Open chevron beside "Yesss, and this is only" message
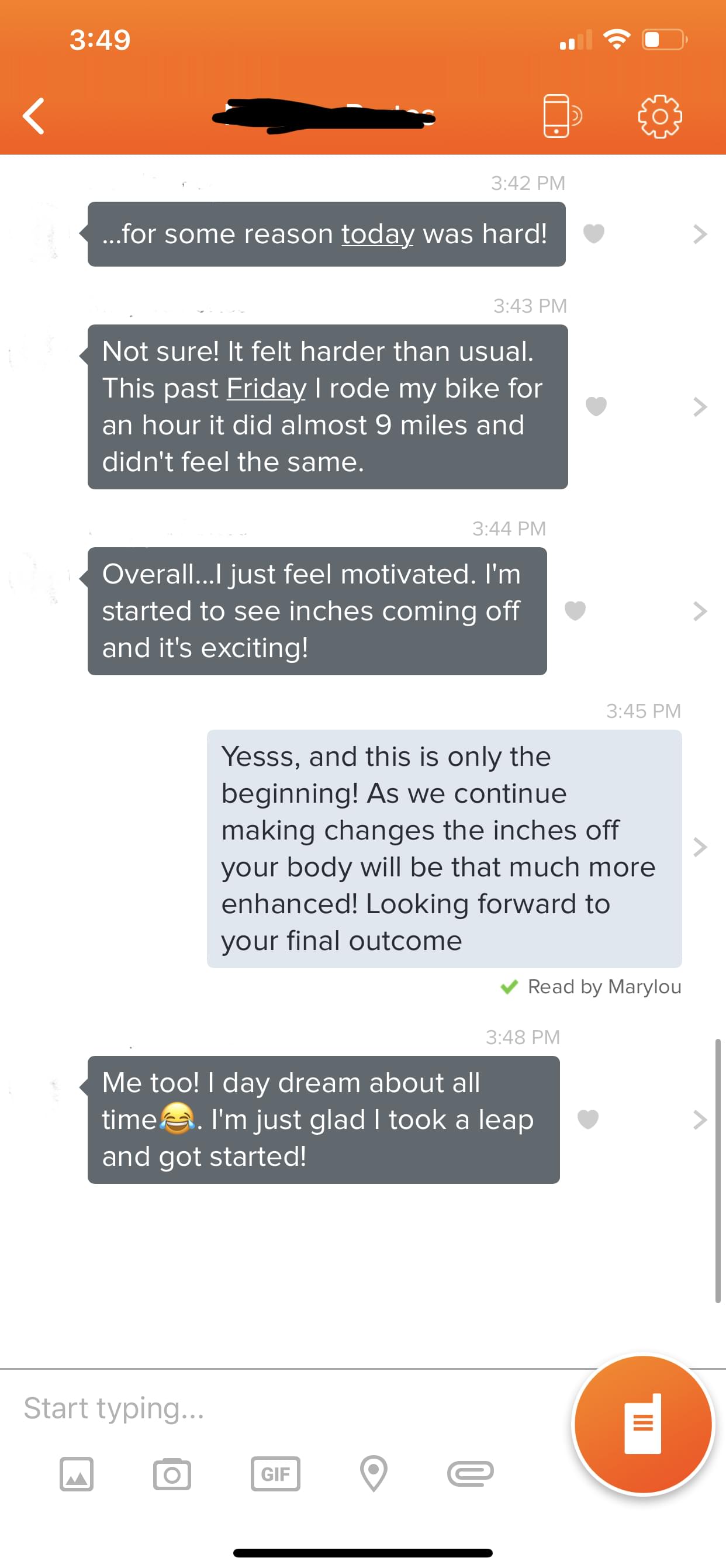The width and height of the screenshot is (726, 1568). pos(700,847)
